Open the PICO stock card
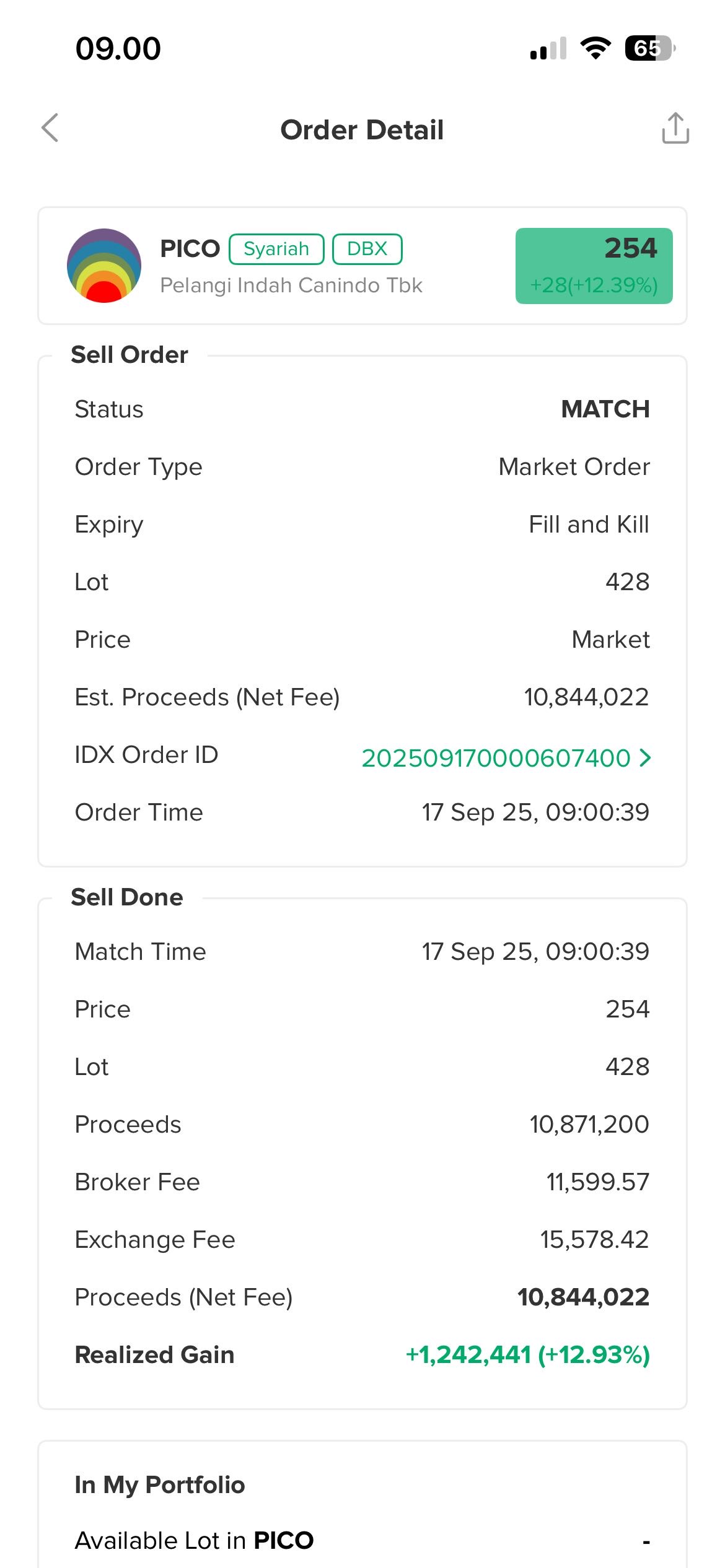 tap(362, 266)
